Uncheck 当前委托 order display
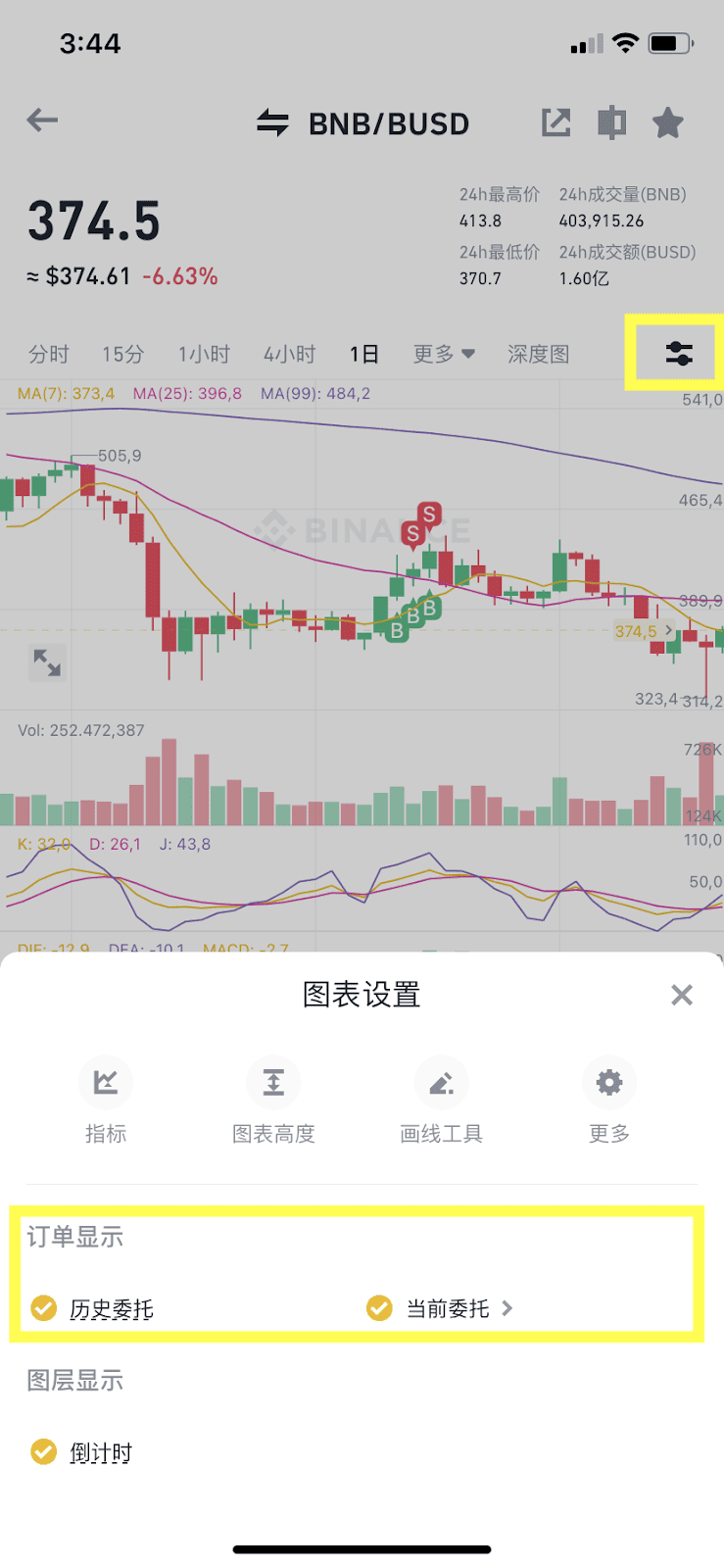724x1568 pixels. 379,1307
